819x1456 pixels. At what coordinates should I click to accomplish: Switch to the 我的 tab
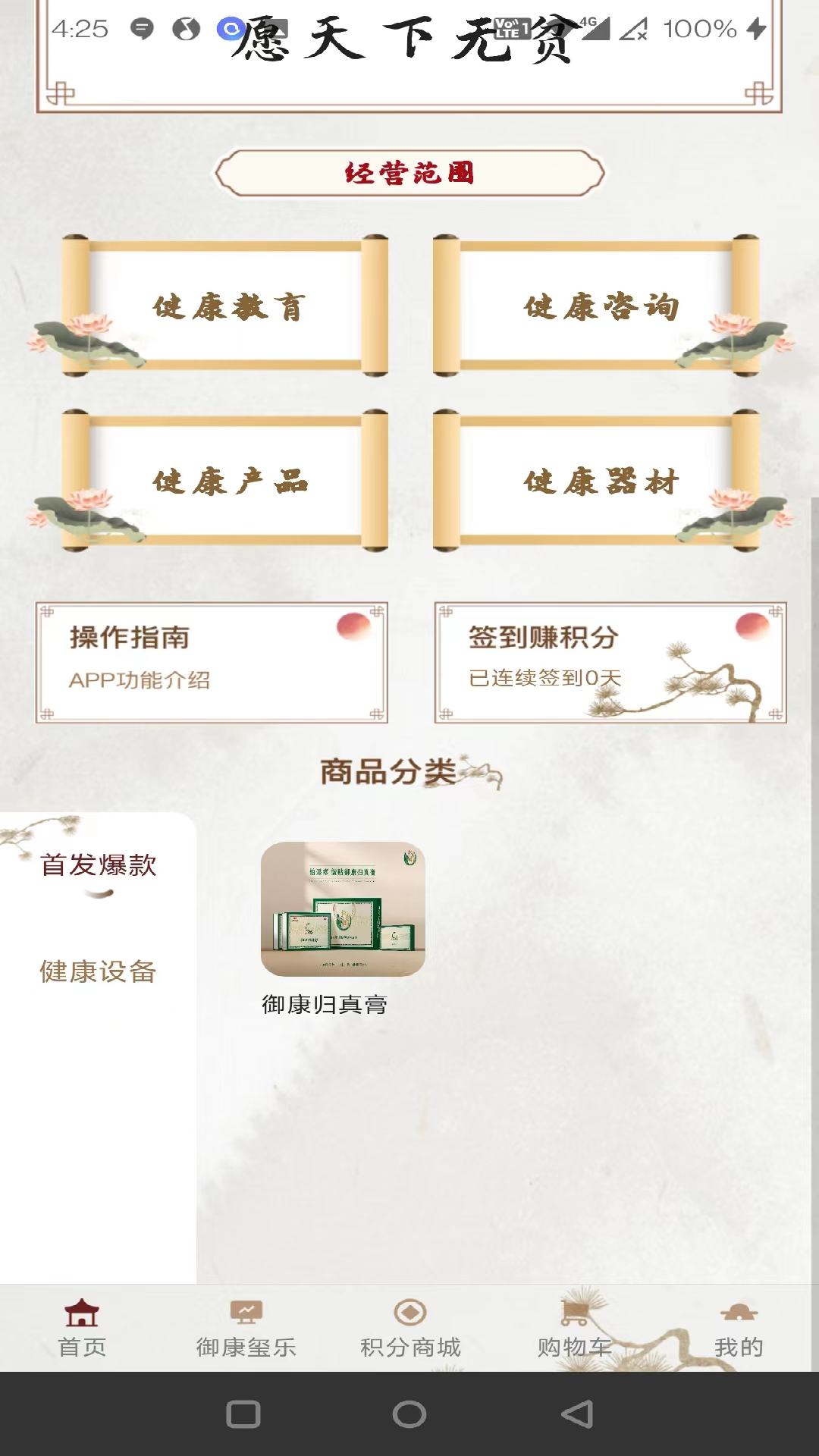pos(738,1328)
